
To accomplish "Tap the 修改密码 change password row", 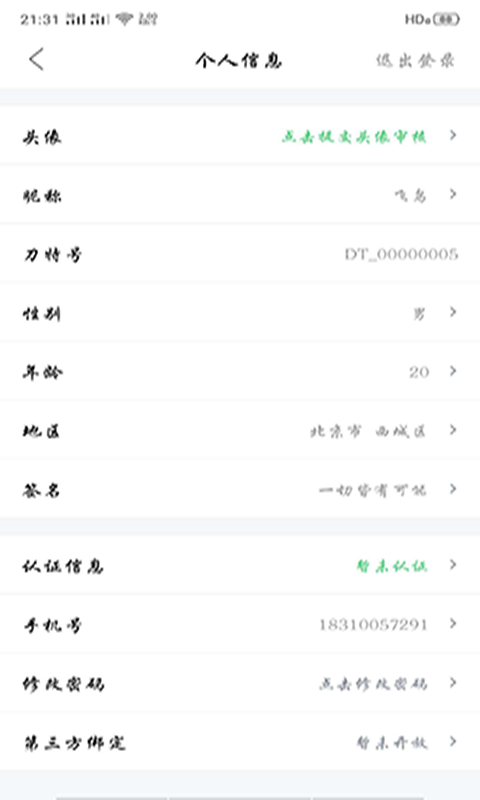I will pyautogui.click(x=240, y=683).
